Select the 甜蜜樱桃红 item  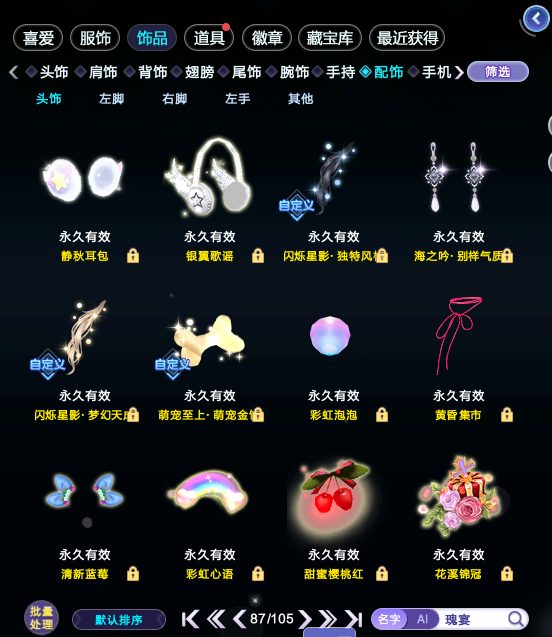(x=334, y=516)
